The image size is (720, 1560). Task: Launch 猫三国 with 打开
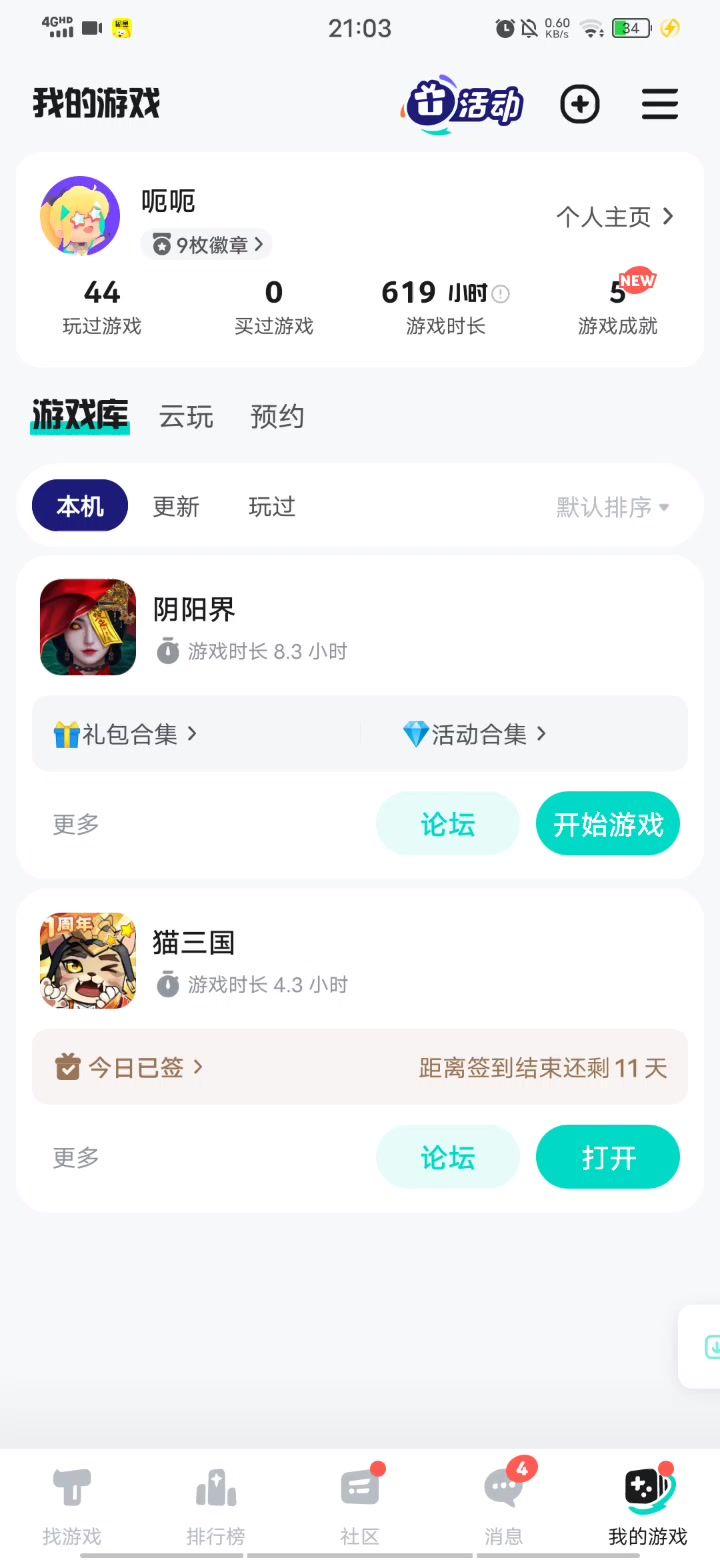pyautogui.click(x=608, y=1157)
